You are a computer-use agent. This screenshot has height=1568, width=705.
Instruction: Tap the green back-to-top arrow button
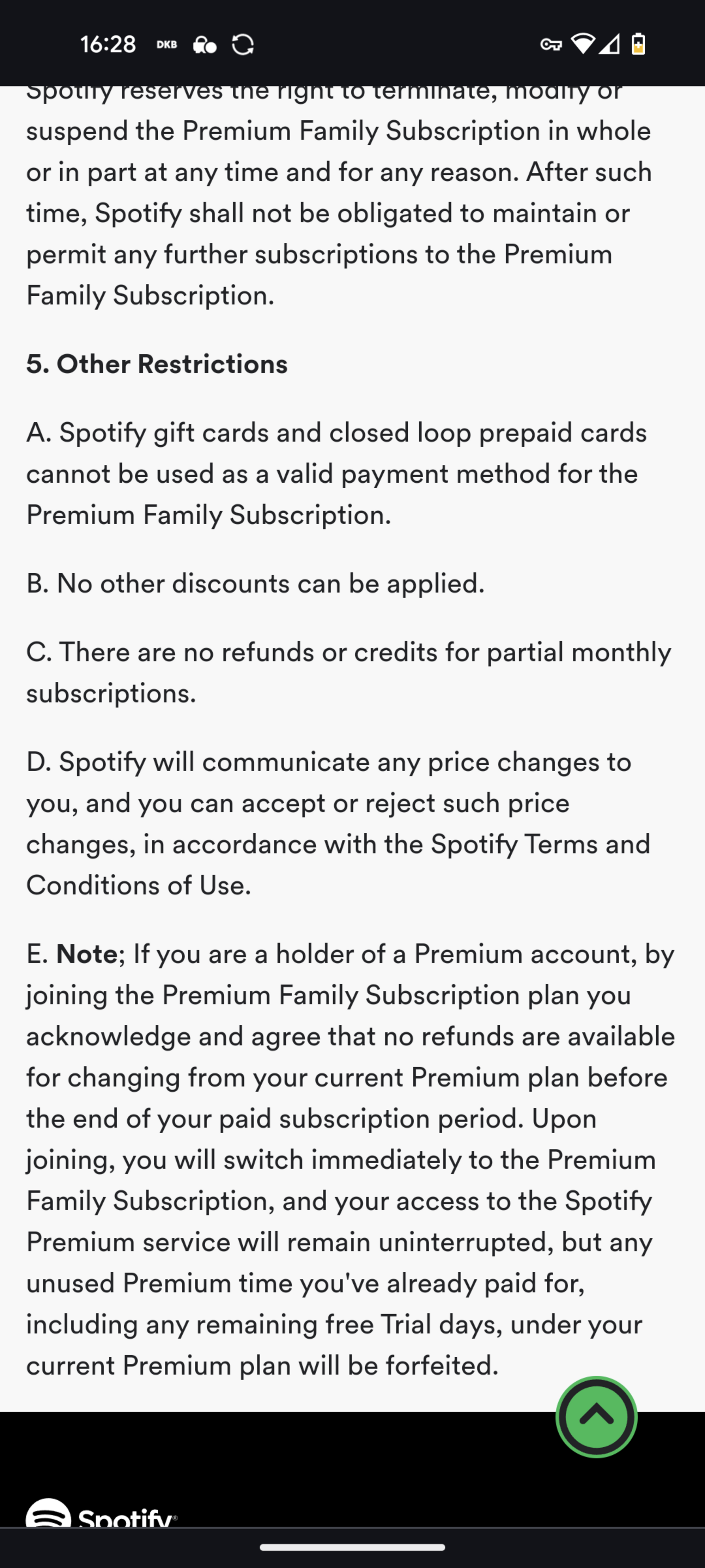pos(596,1416)
